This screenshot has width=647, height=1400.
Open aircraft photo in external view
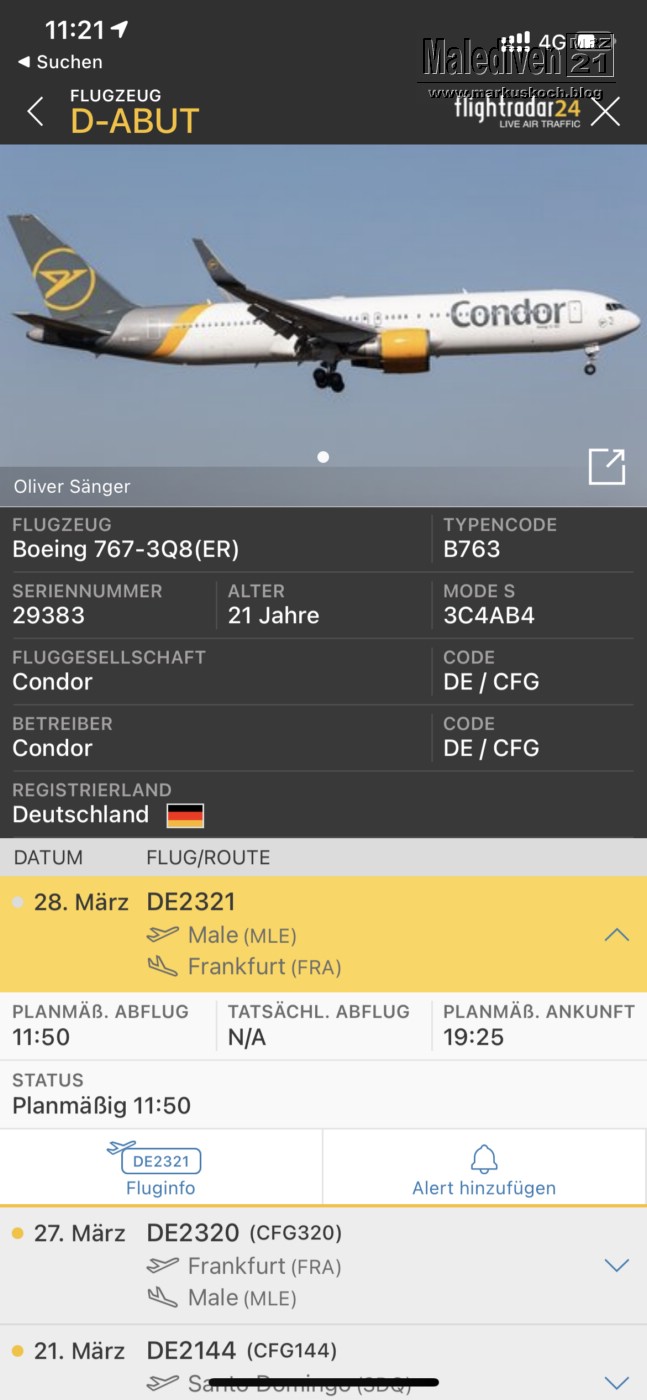(606, 467)
